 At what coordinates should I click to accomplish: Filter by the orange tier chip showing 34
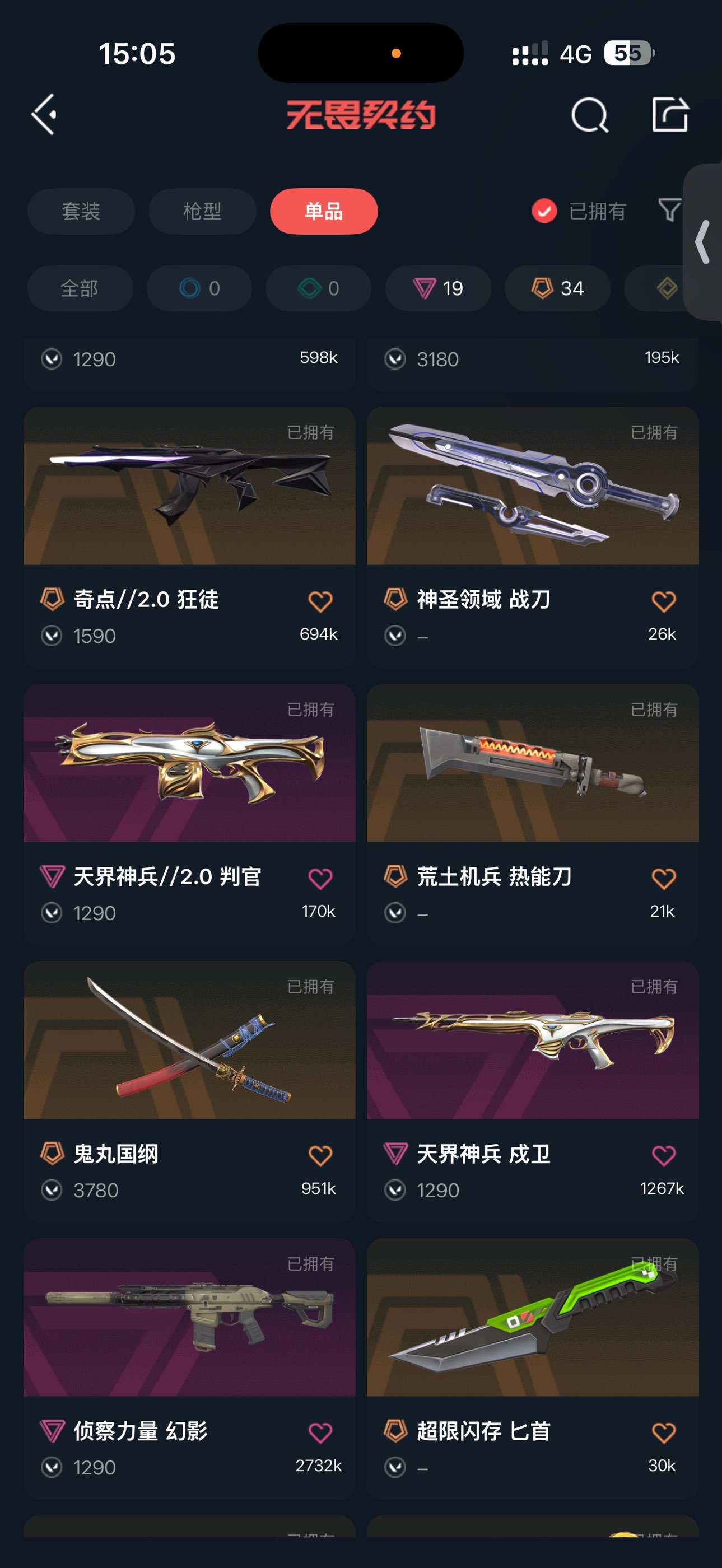pos(558,288)
